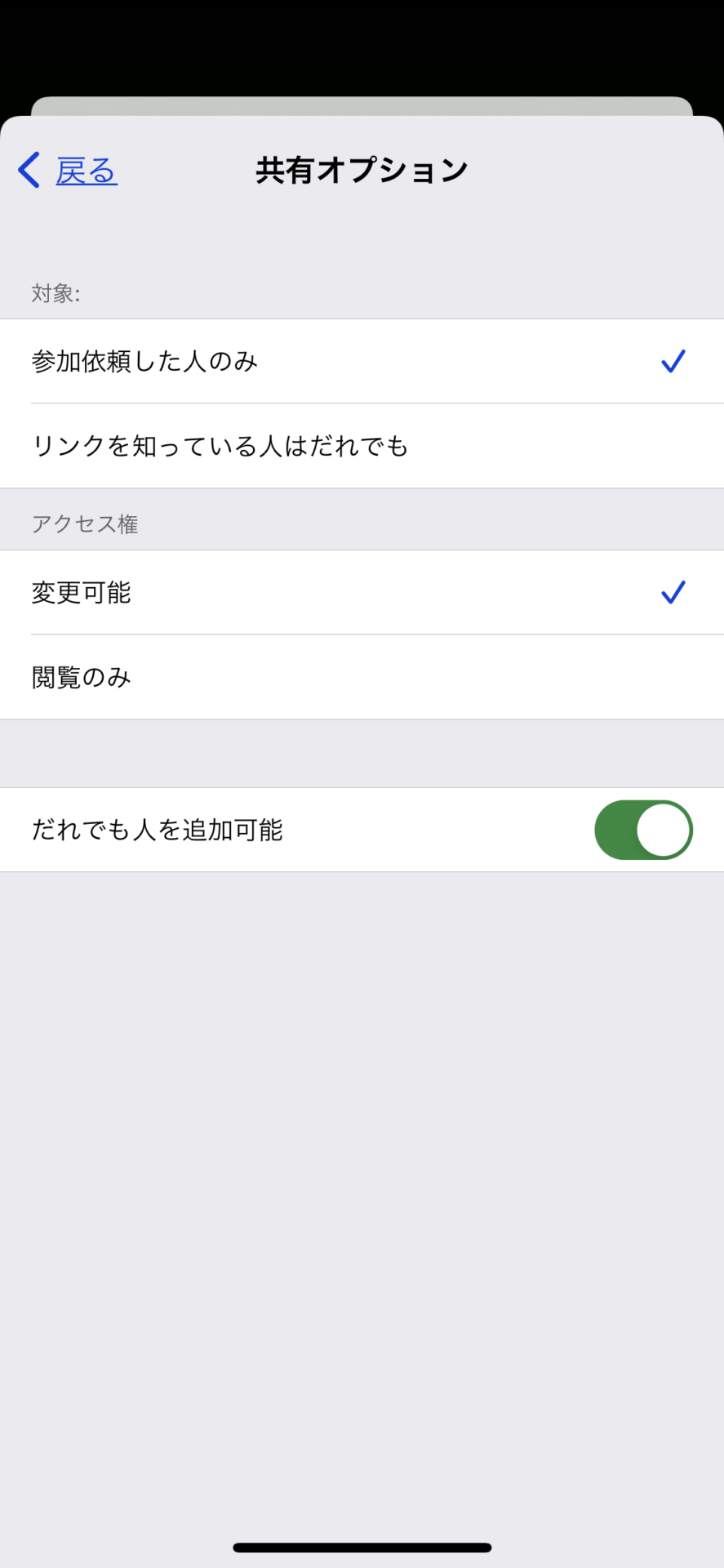The image size is (724, 1568).
Task: Tap the checkmark next to 変更可能
Action: (672, 593)
